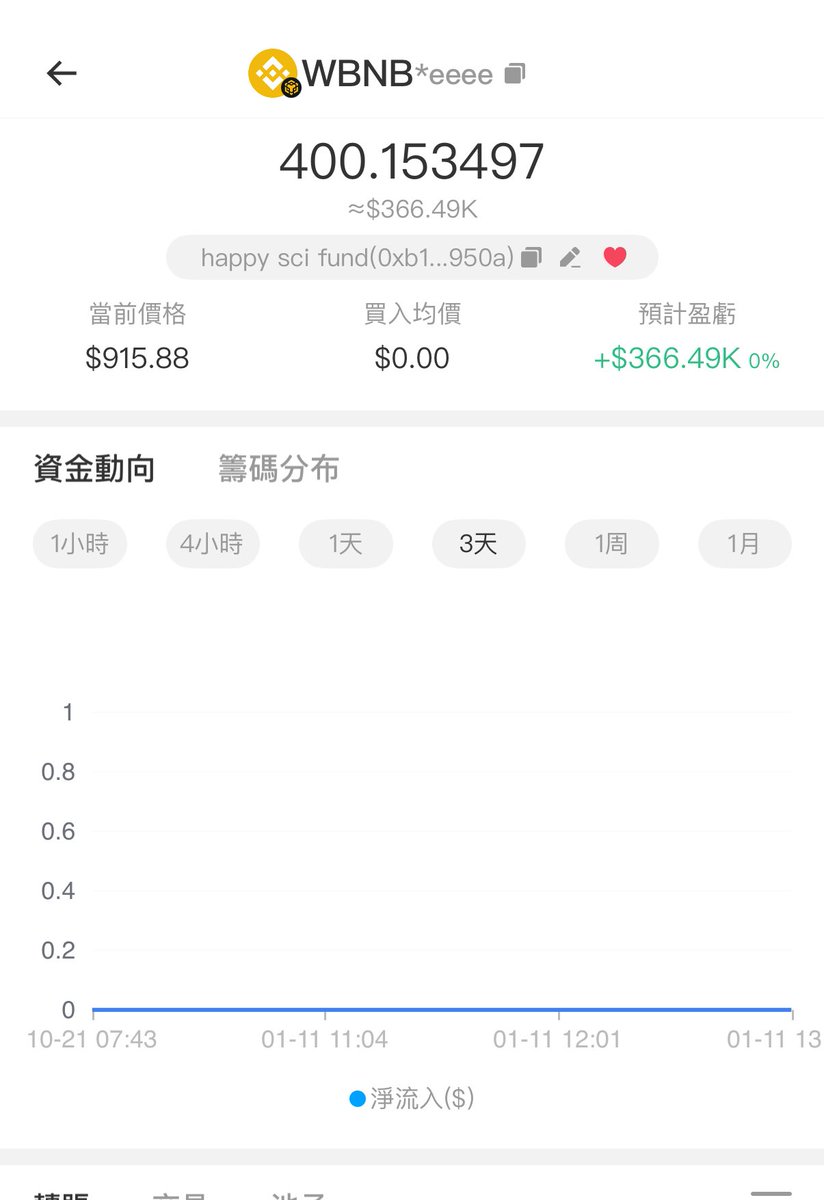
Task: Edit the happy sci fund wallet label
Action: point(570,258)
